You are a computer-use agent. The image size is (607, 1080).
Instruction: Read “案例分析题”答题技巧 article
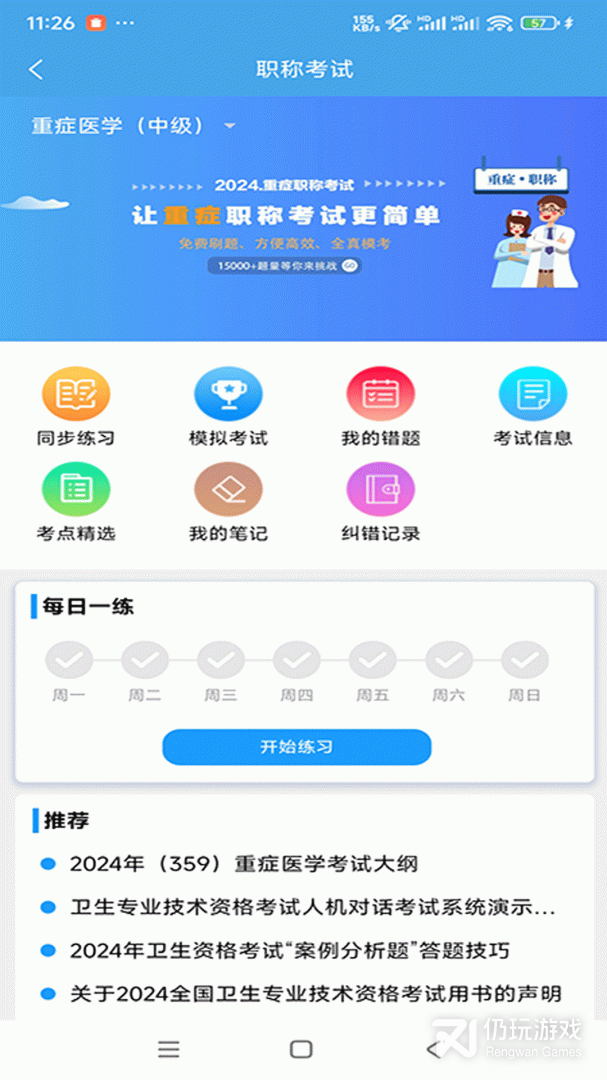pyautogui.click(x=289, y=951)
